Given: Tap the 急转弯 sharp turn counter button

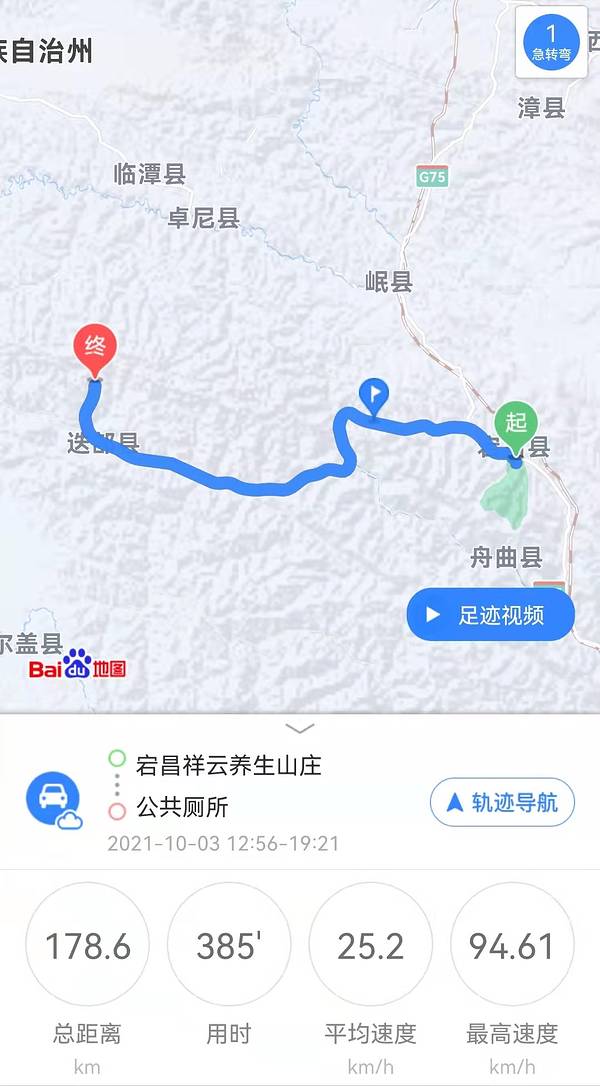Looking at the screenshot, I should click(550, 42).
